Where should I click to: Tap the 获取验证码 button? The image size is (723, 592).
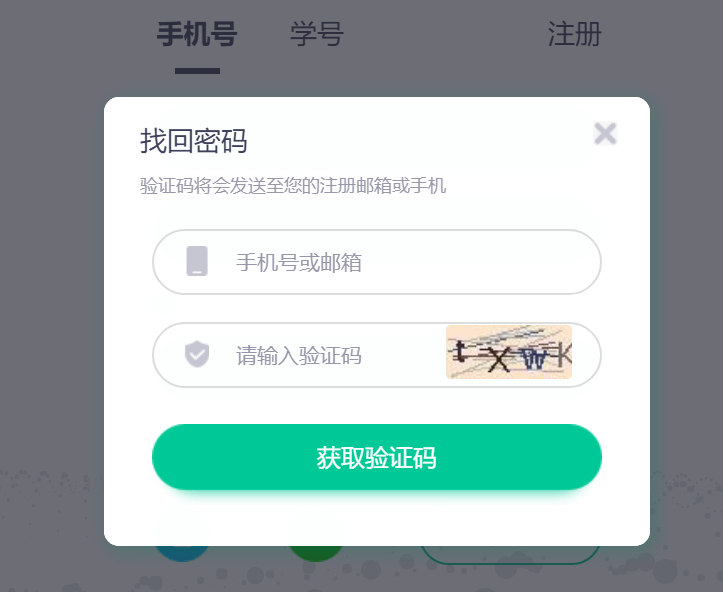[x=376, y=458]
